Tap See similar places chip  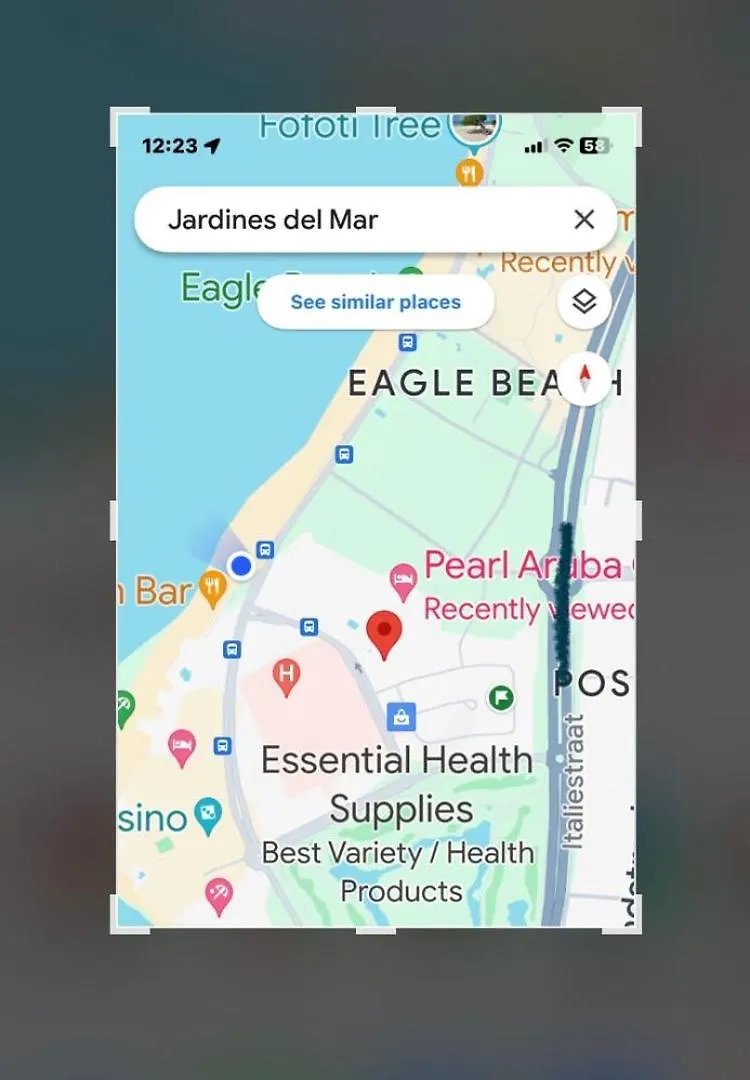pyautogui.click(x=375, y=302)
